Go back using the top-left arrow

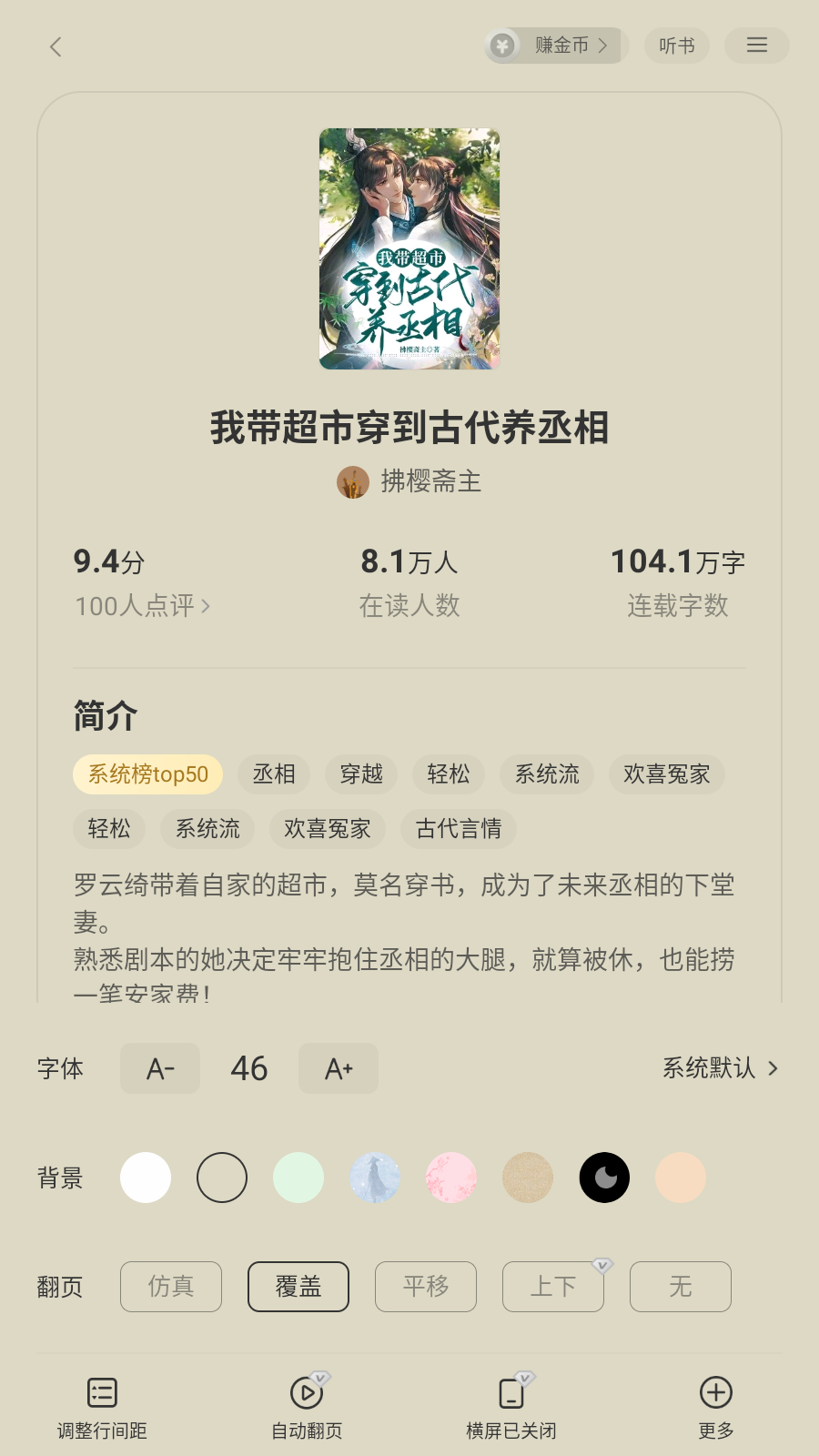coord(56,46)
